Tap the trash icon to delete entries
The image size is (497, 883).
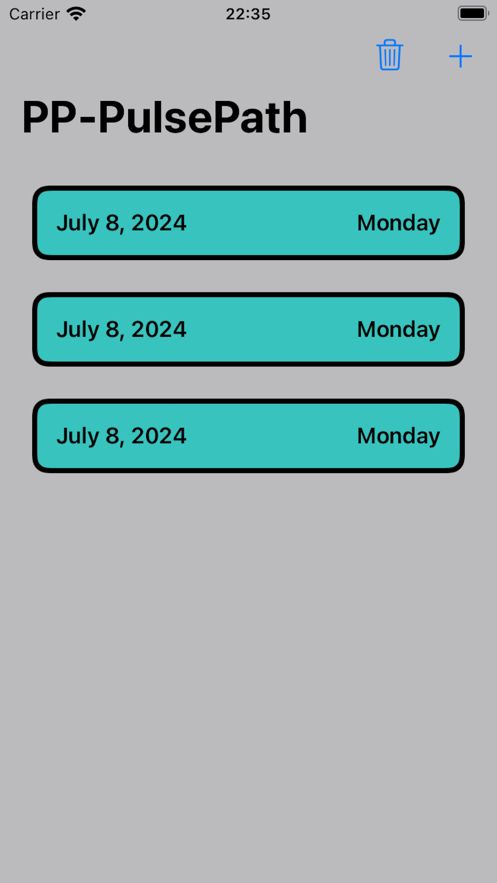[x=389, y=55]
